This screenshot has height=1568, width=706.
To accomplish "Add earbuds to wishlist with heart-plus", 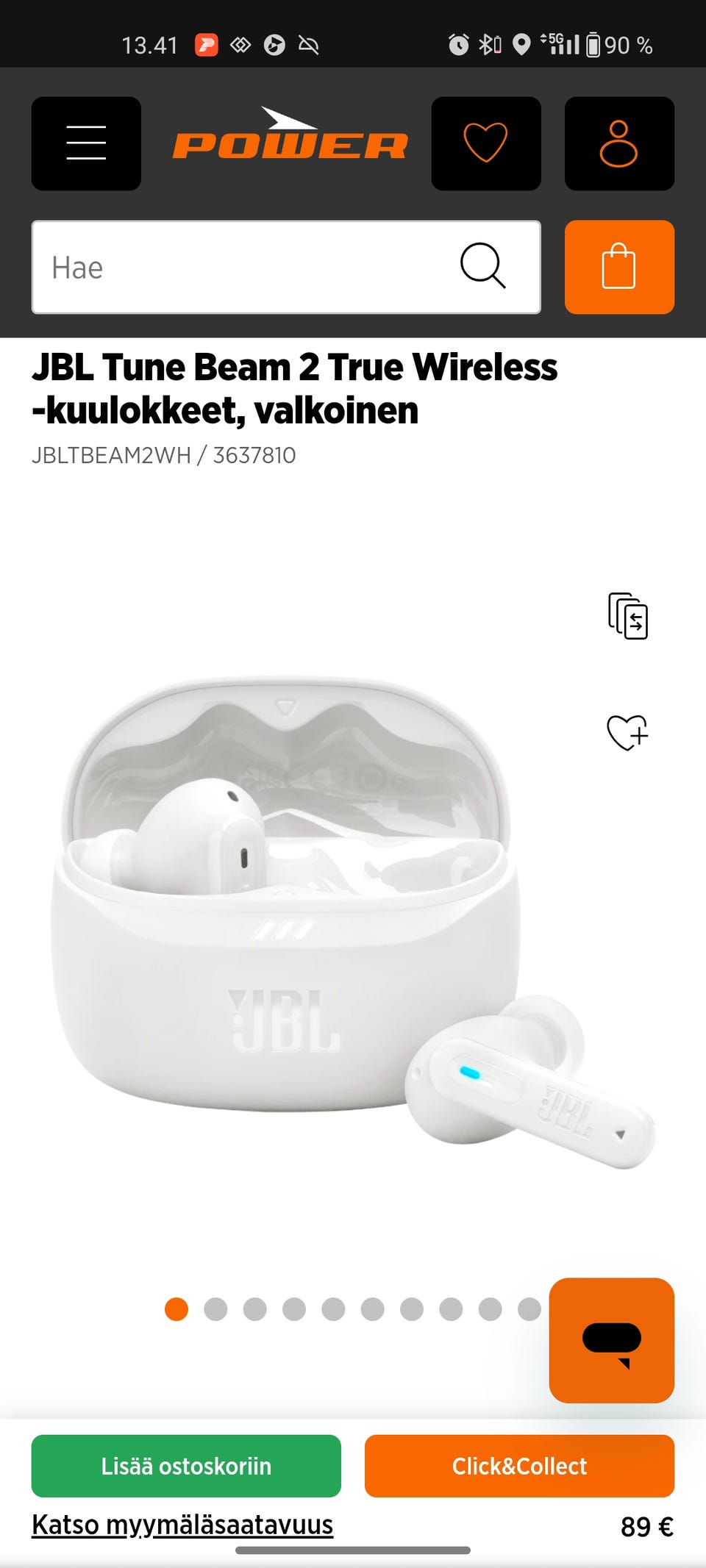I will [x=627, y=733].
